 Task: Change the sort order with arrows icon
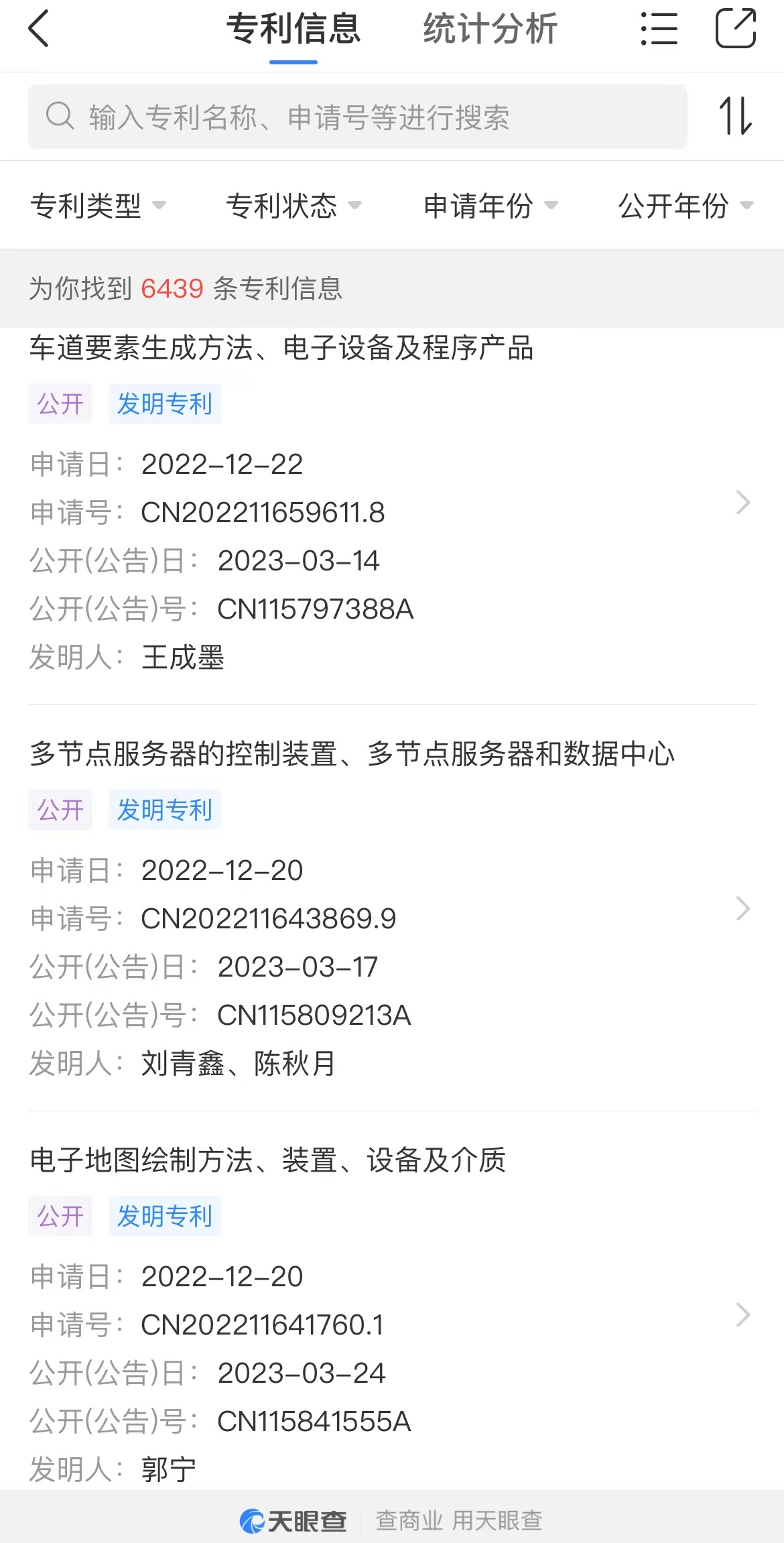pos(736,116)
